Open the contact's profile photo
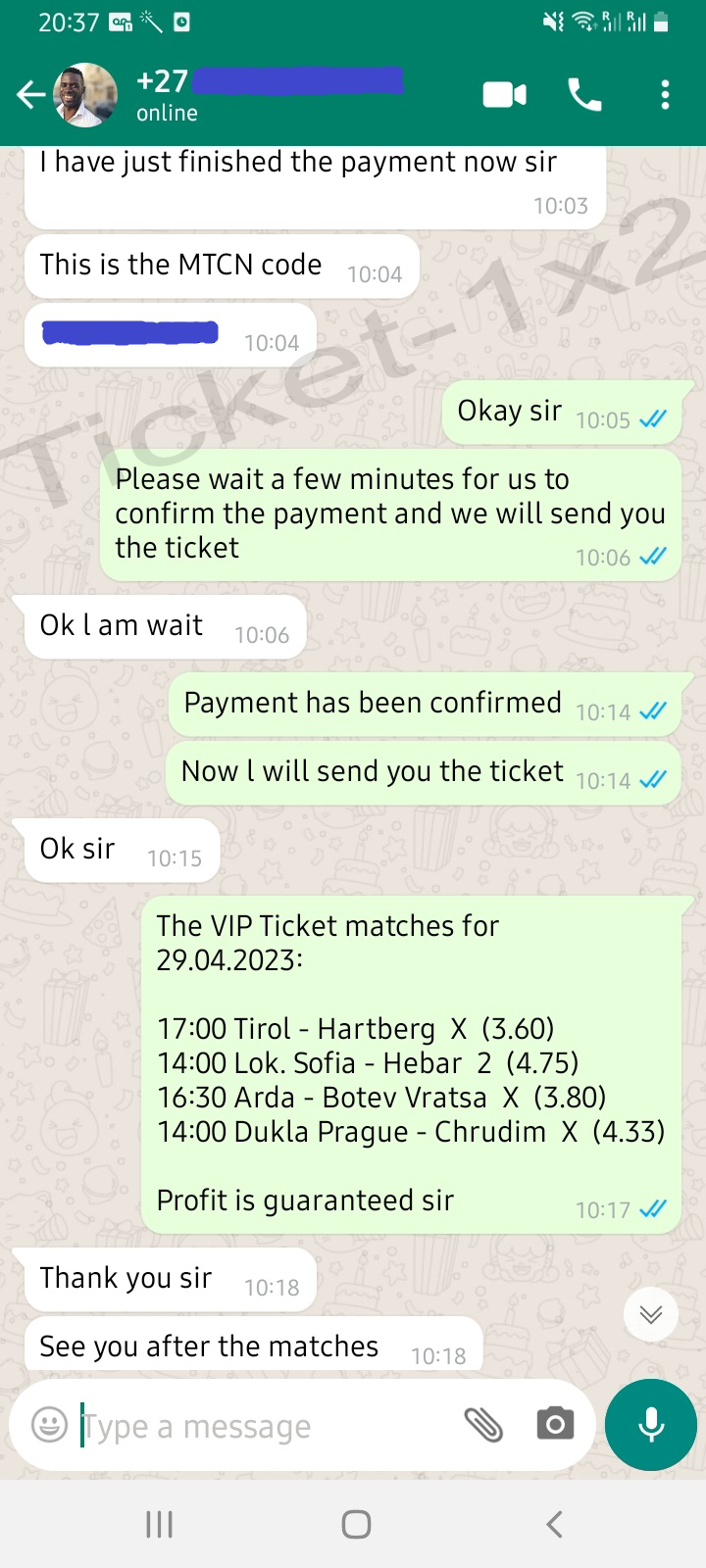 click(85, 95)
